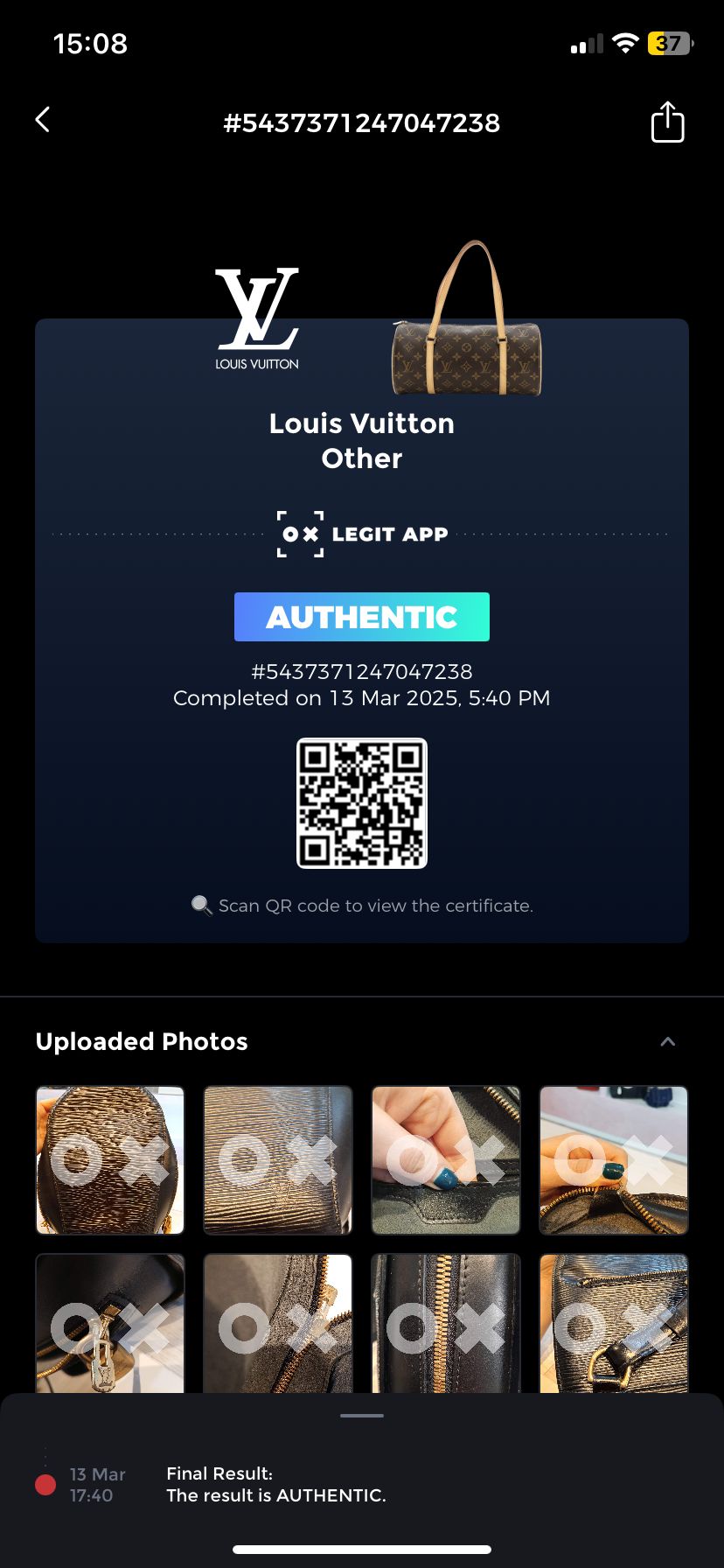The width and height of the screenshot is (724, 1568).
Task: View the vertical gold zipper photo
Action: (x=446, y=1323)
